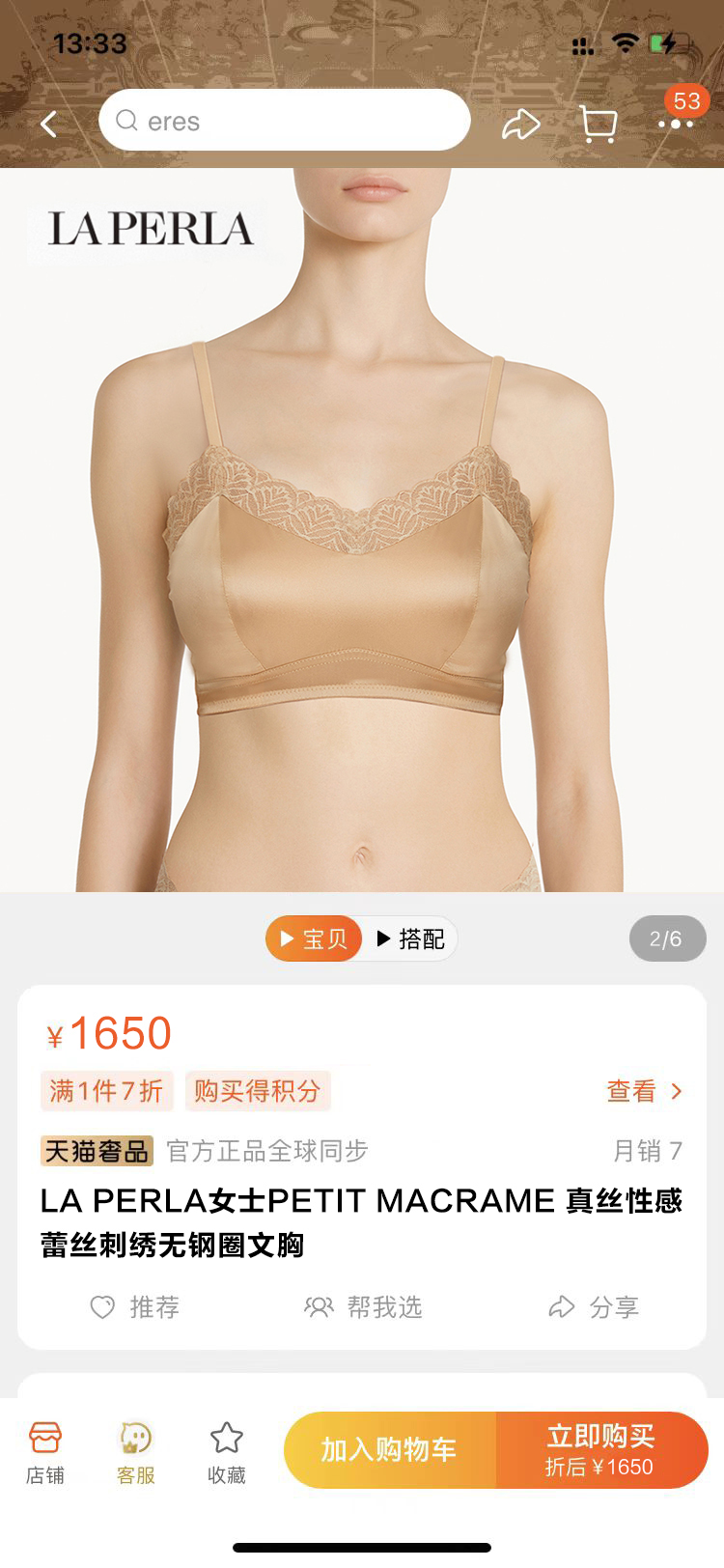This screenshot has height=1568, width=724.
Task: Select 帮我选 to ask friends
Action: tap(364, 1307)
